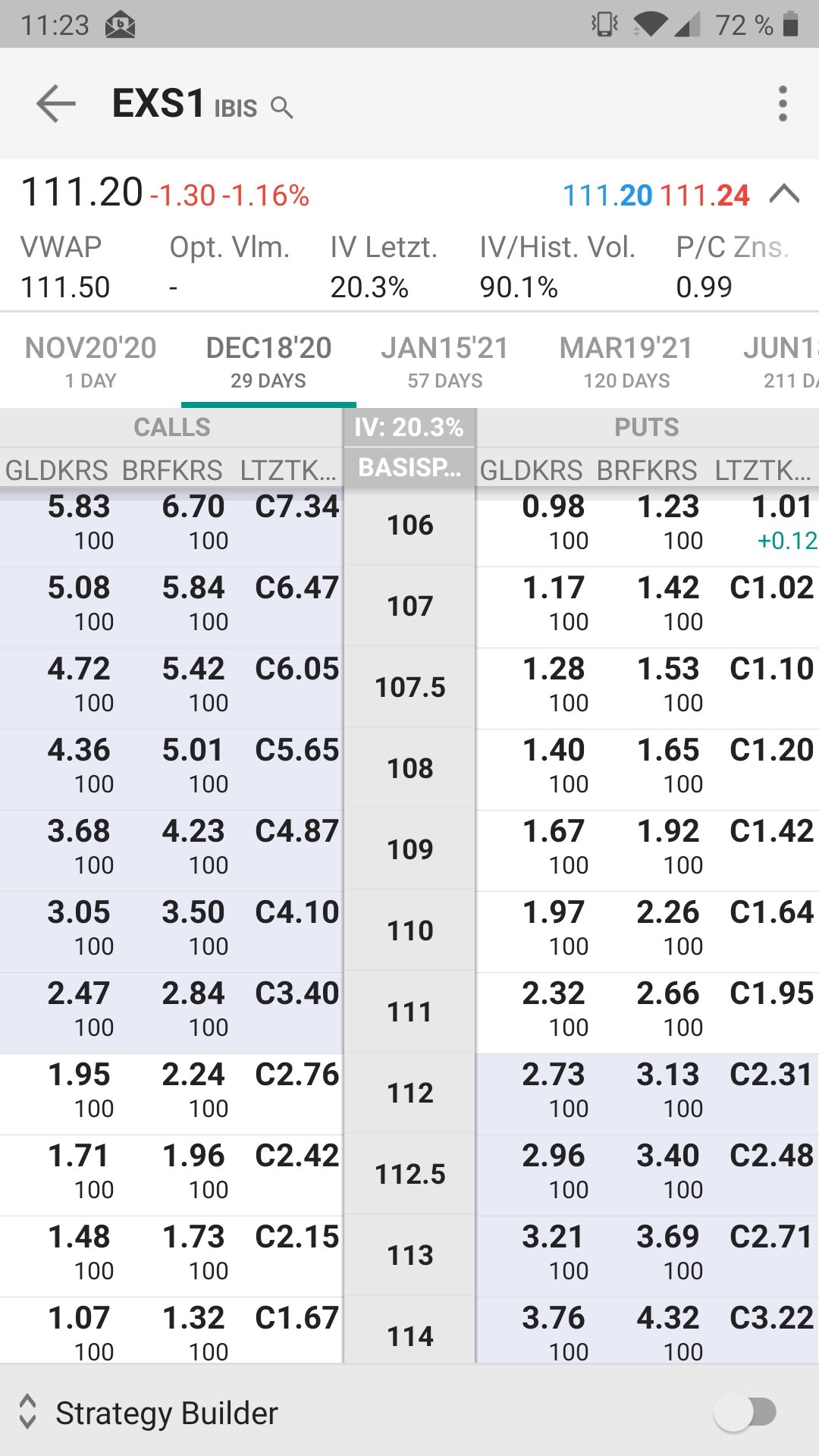
Task: Open the 112.5 strike put option
Action: coord(648,1173)
